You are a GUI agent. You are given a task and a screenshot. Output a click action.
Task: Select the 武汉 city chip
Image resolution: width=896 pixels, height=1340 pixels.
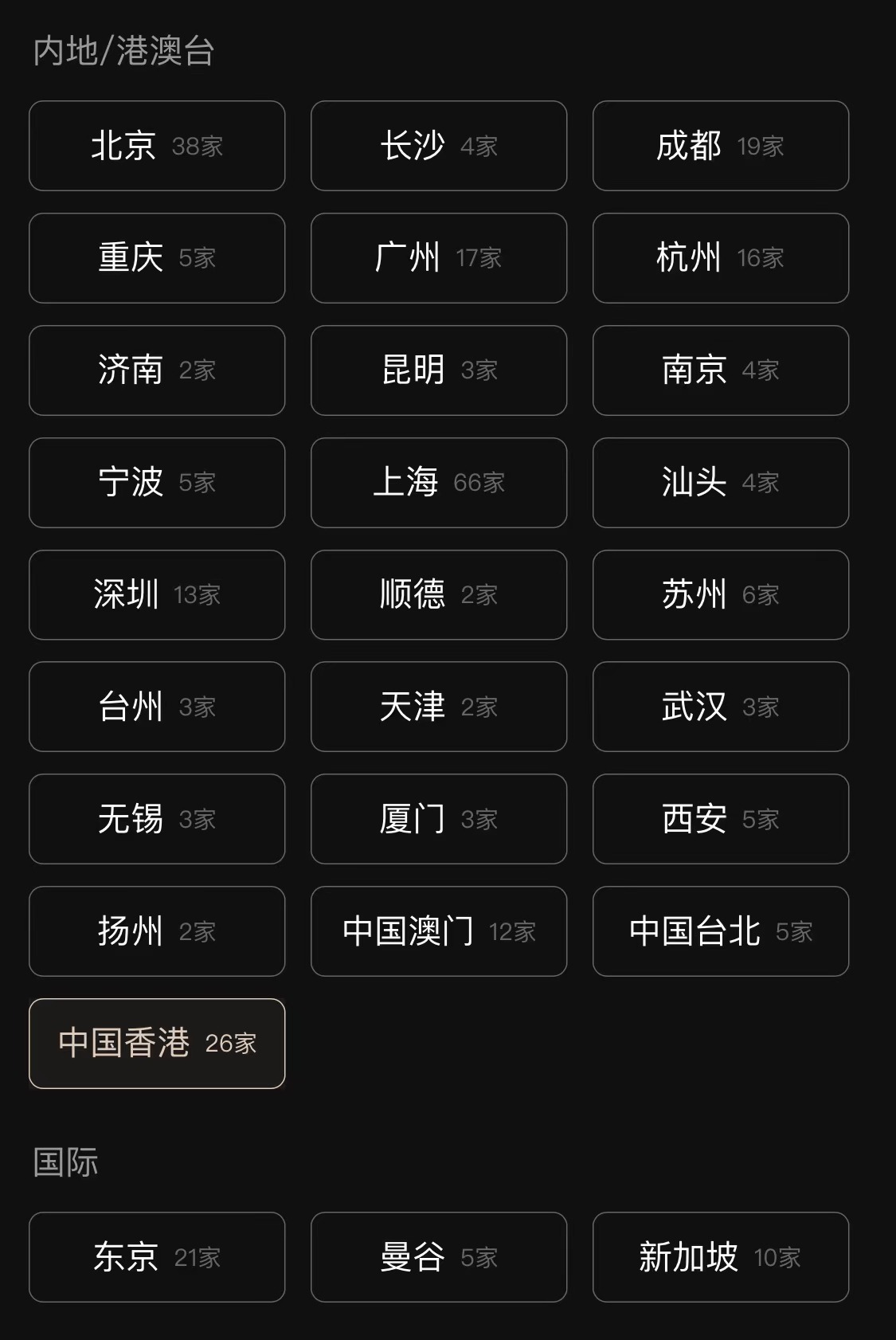[721, 707]
